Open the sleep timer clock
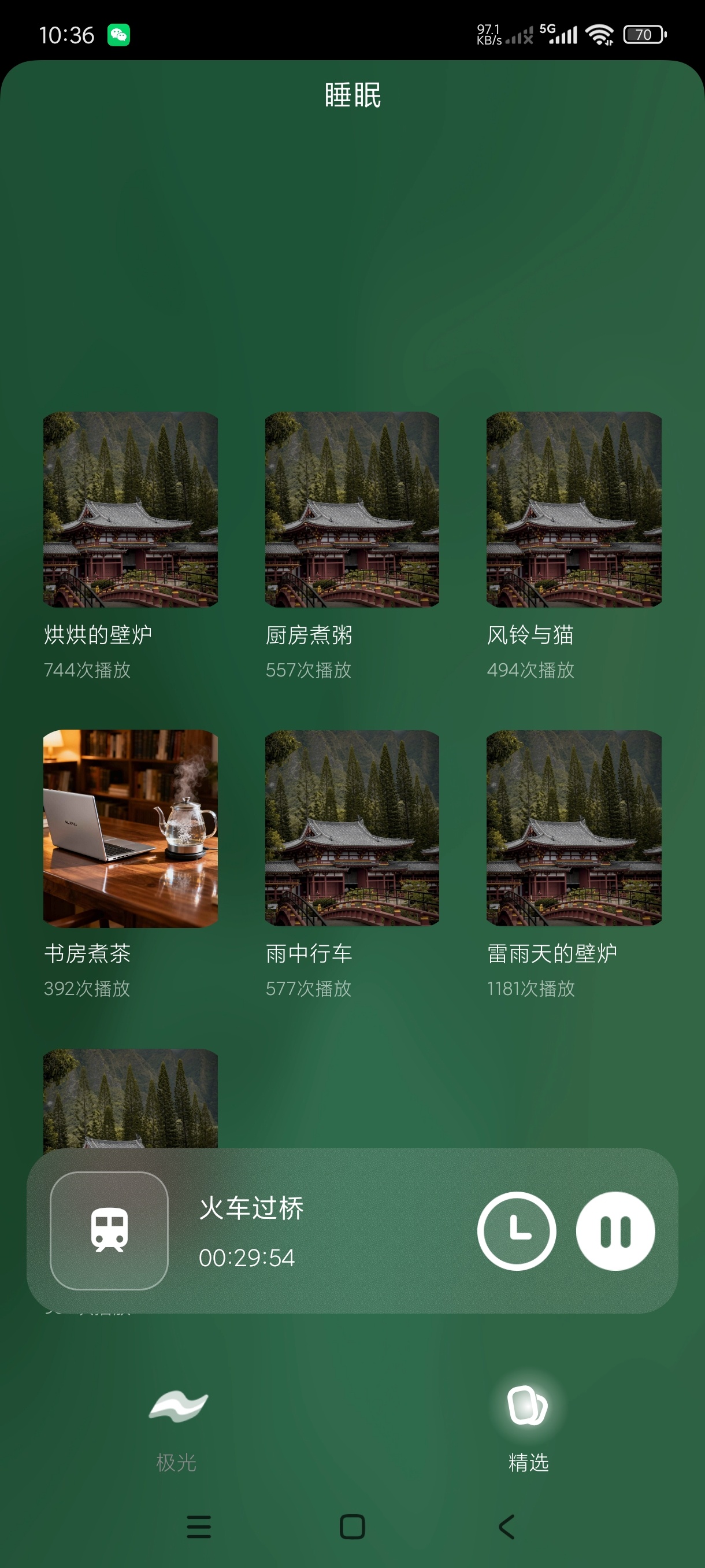 coord(517,1230)
